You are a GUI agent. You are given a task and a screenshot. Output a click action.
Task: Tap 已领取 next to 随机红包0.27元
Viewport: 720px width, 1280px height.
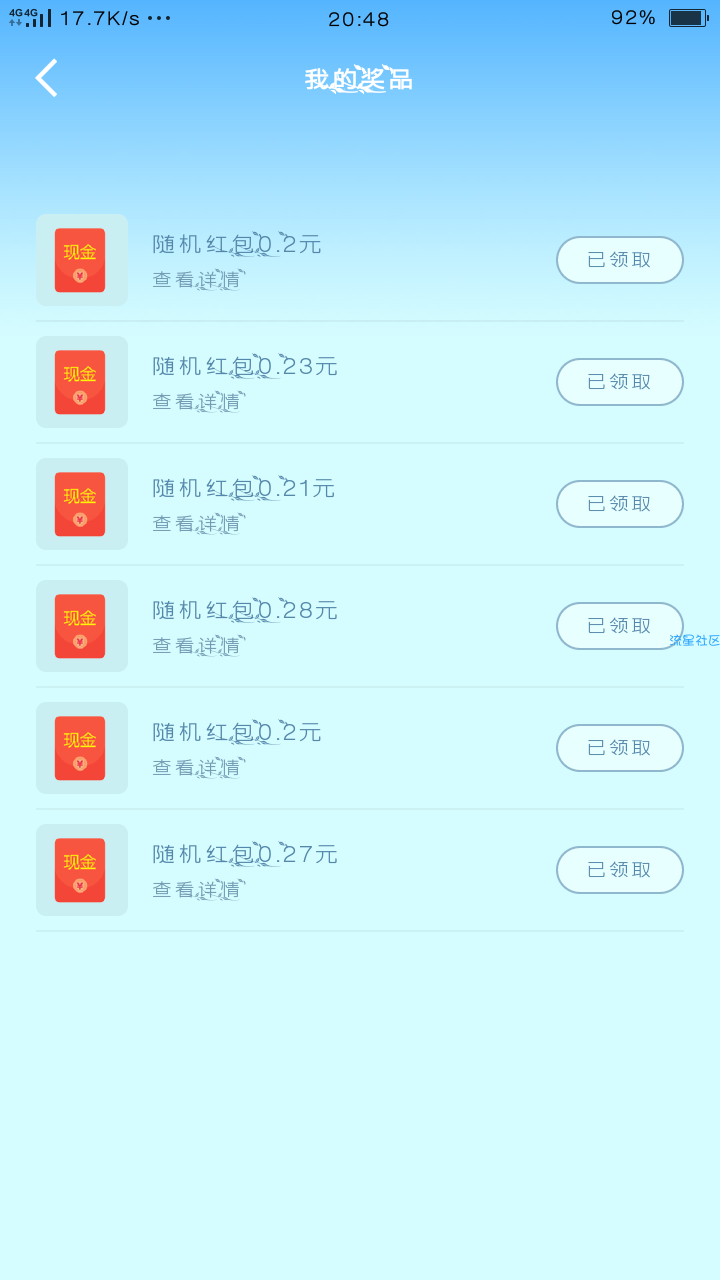[x=620, y=870]
